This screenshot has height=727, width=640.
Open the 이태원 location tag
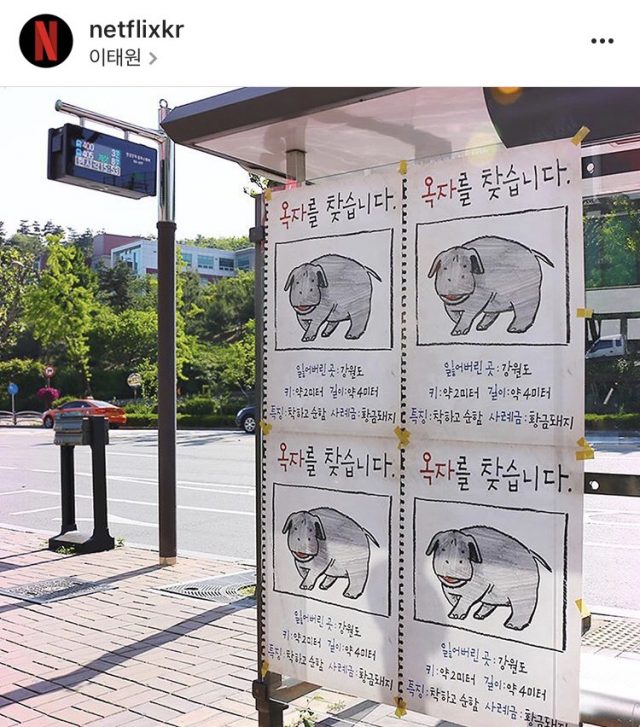pyautogui.click(x=118, y=57)
